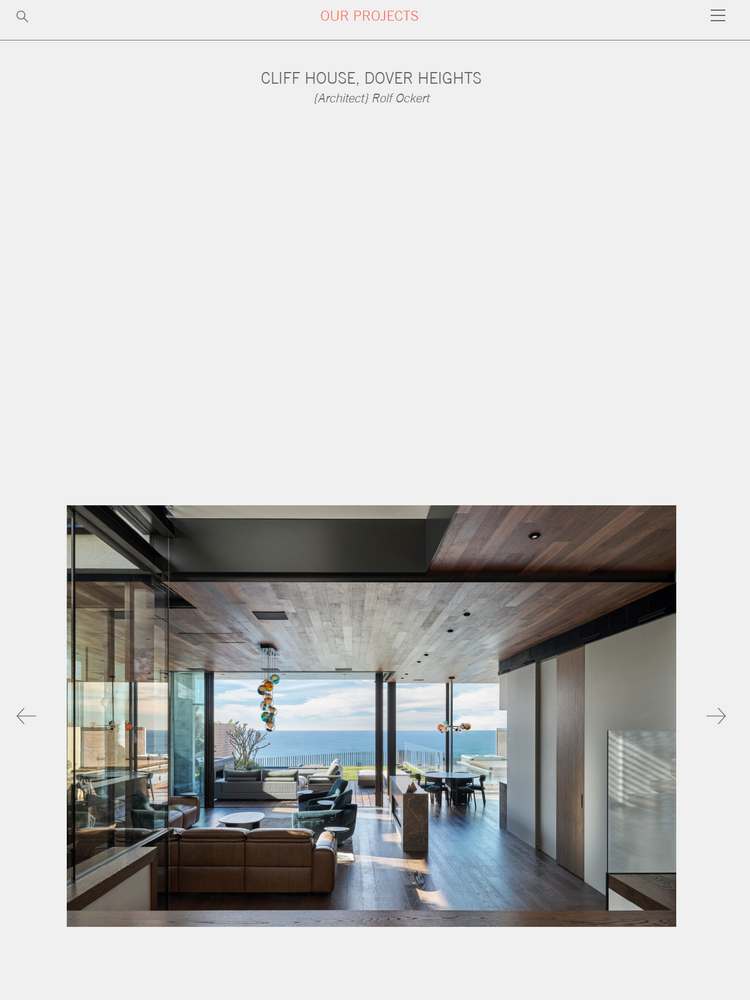
Task: Open the search magnifier icon
Action: [x=22, y=16]
